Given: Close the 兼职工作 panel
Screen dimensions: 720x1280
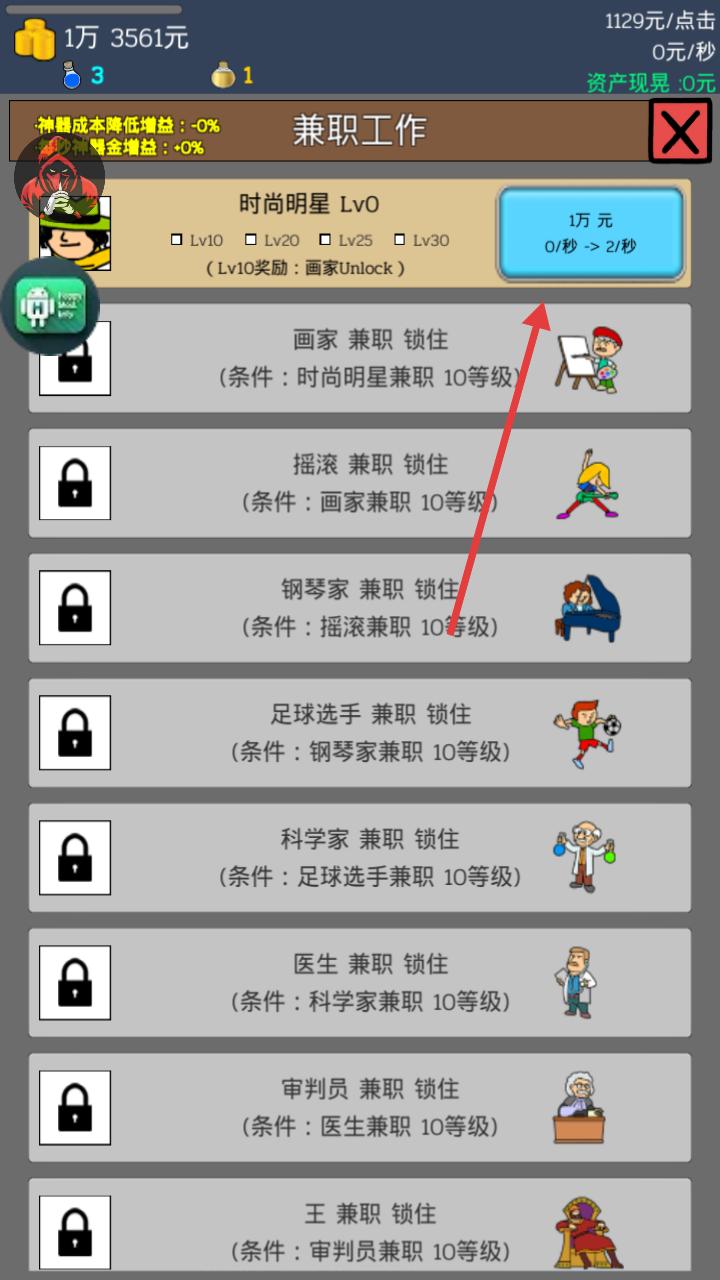Looking at the screenshot, I should [680, 131].
